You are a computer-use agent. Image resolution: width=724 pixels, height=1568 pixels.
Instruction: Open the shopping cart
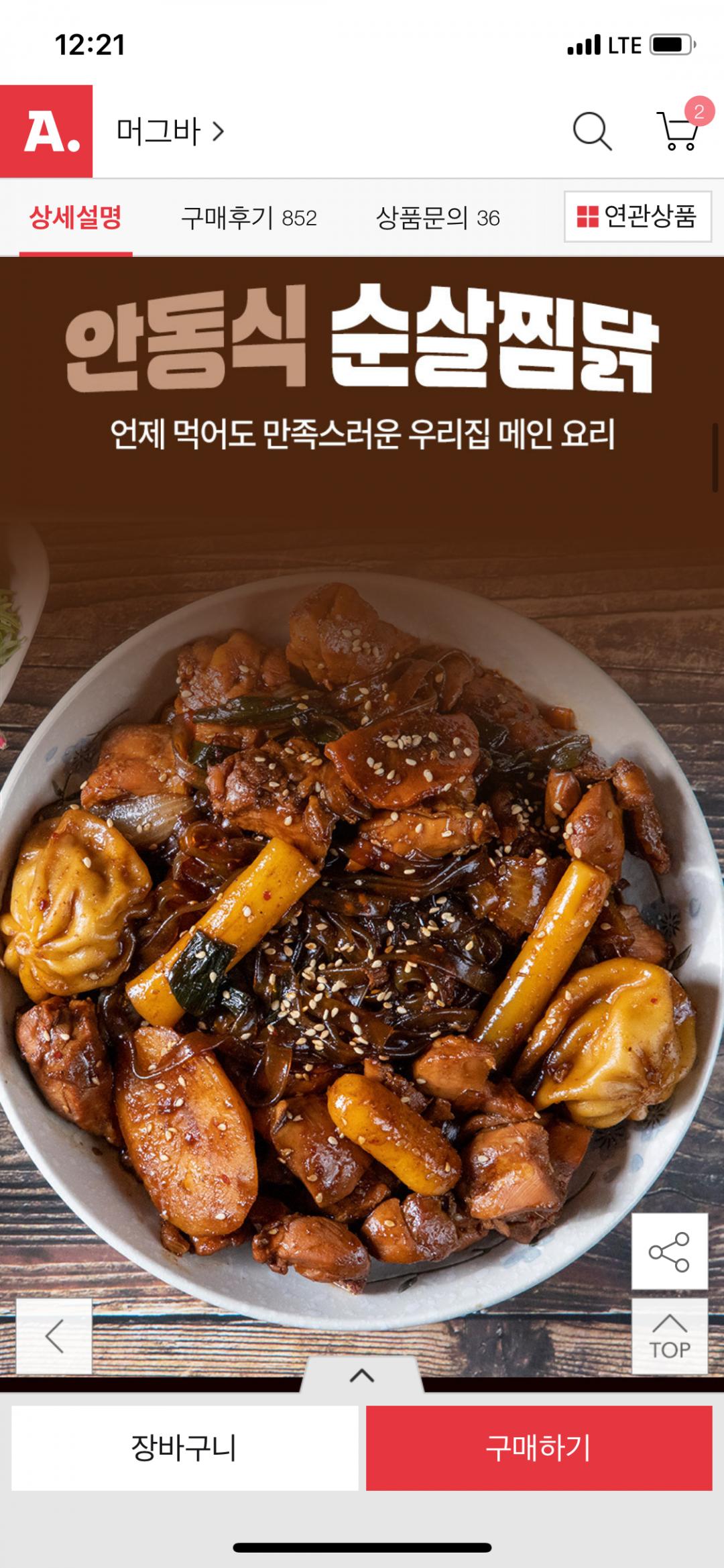click(680, 130)
